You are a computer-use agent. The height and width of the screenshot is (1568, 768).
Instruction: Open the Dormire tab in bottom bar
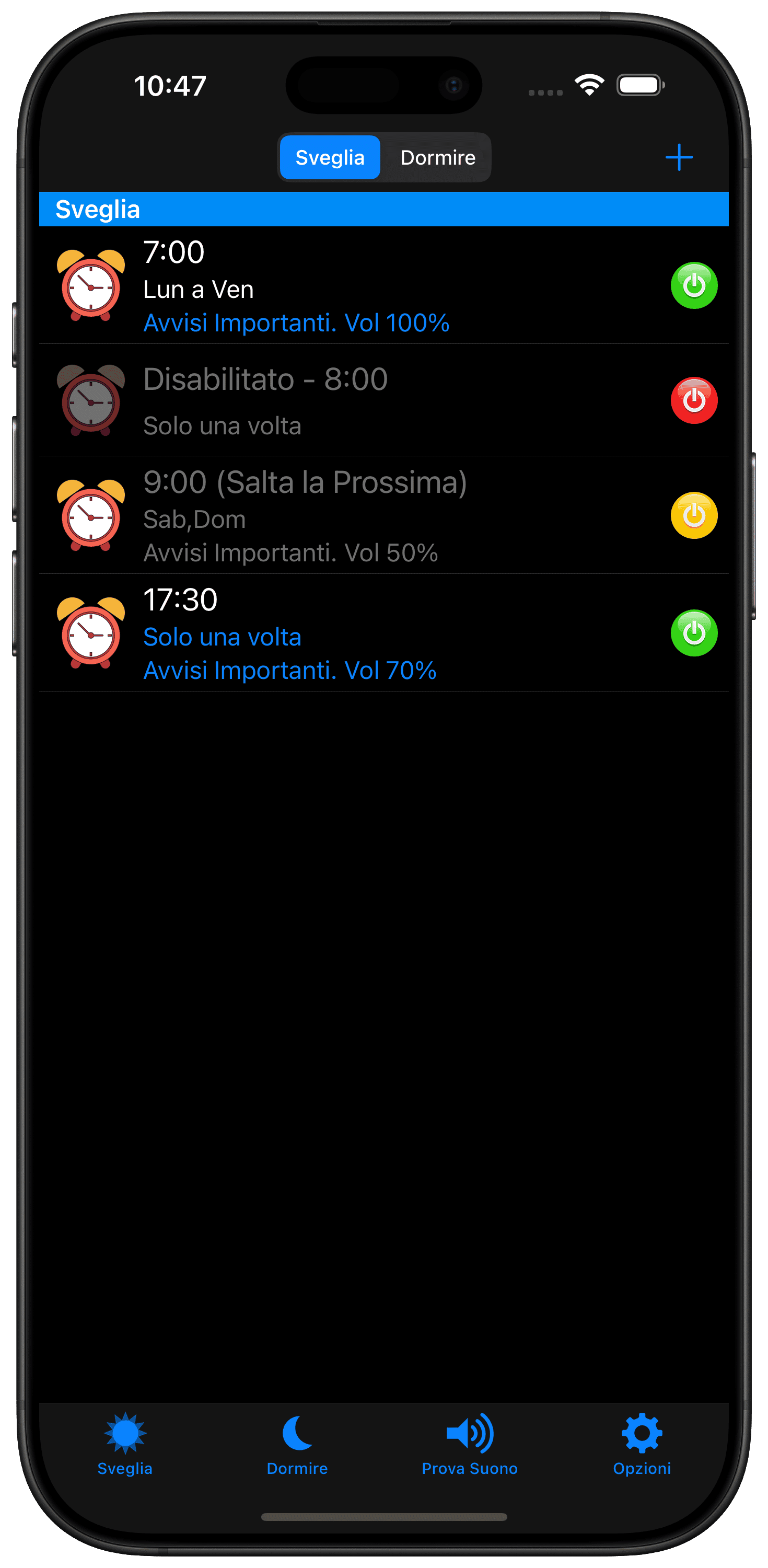[297, 1445]
